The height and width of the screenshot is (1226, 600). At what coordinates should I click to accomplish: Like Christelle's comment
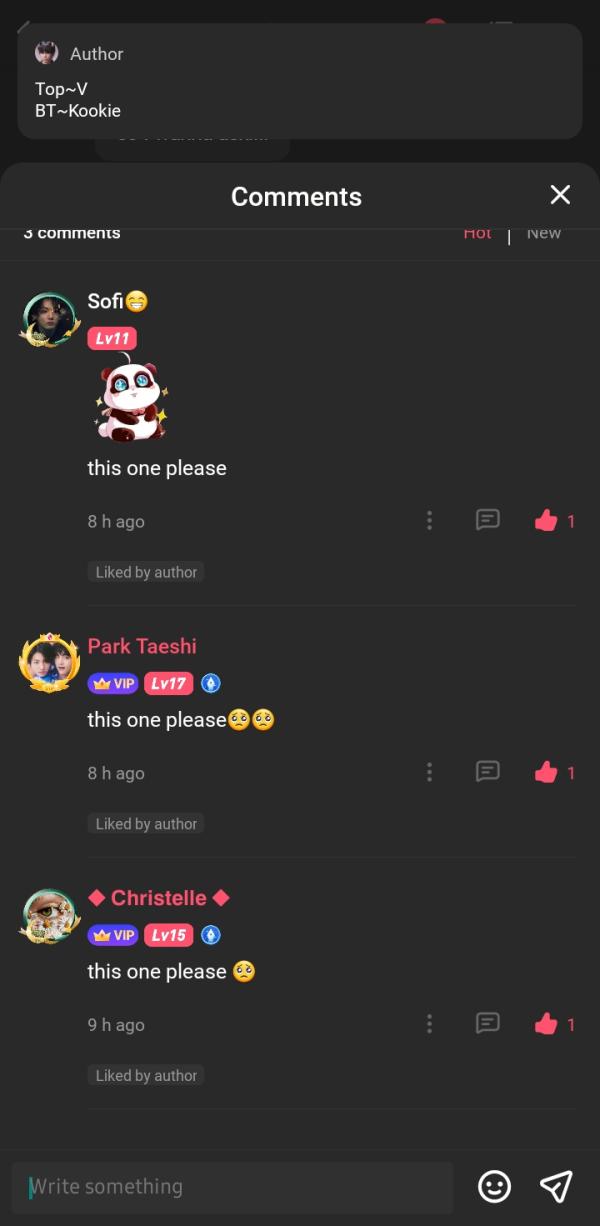(x=546, y=1024)
